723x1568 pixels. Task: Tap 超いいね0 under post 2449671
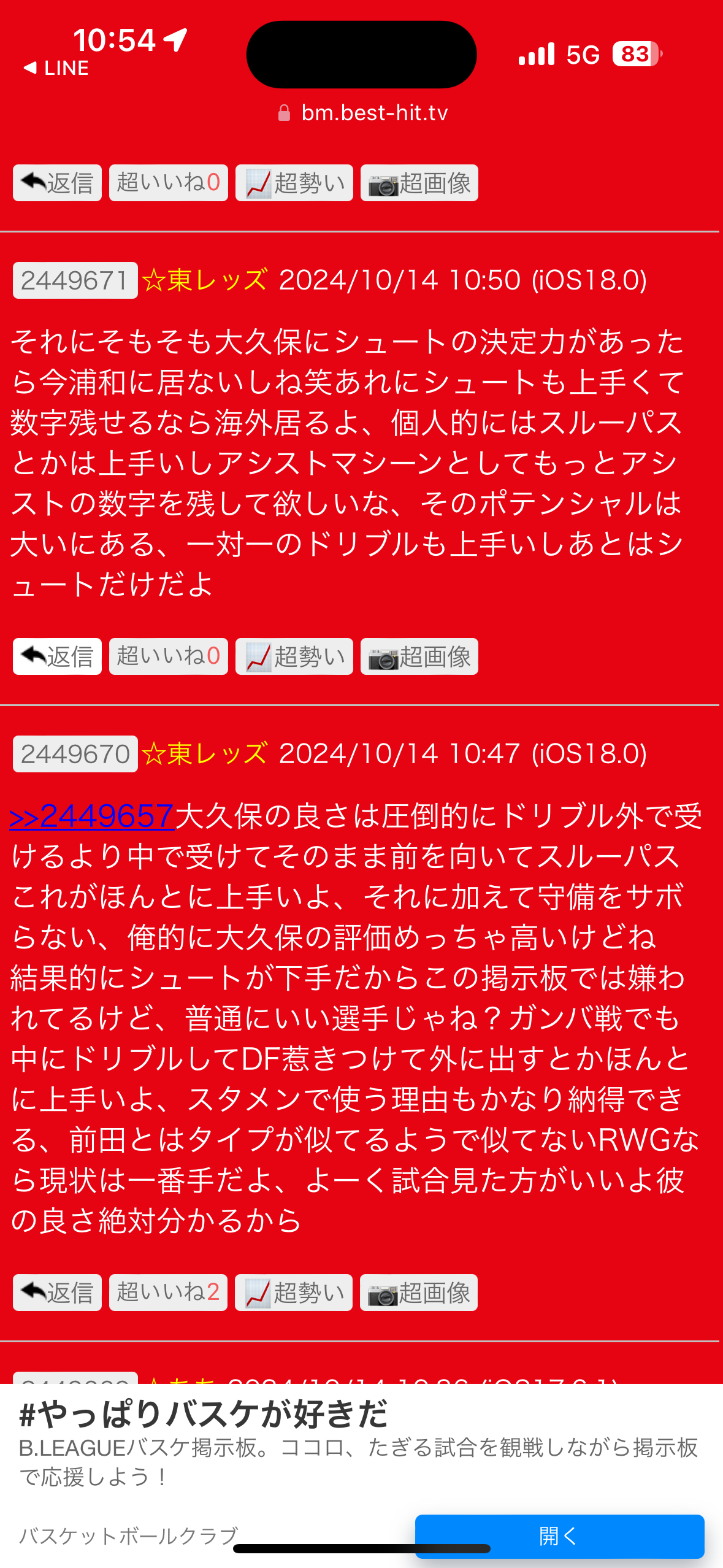(x=169, y=656)
